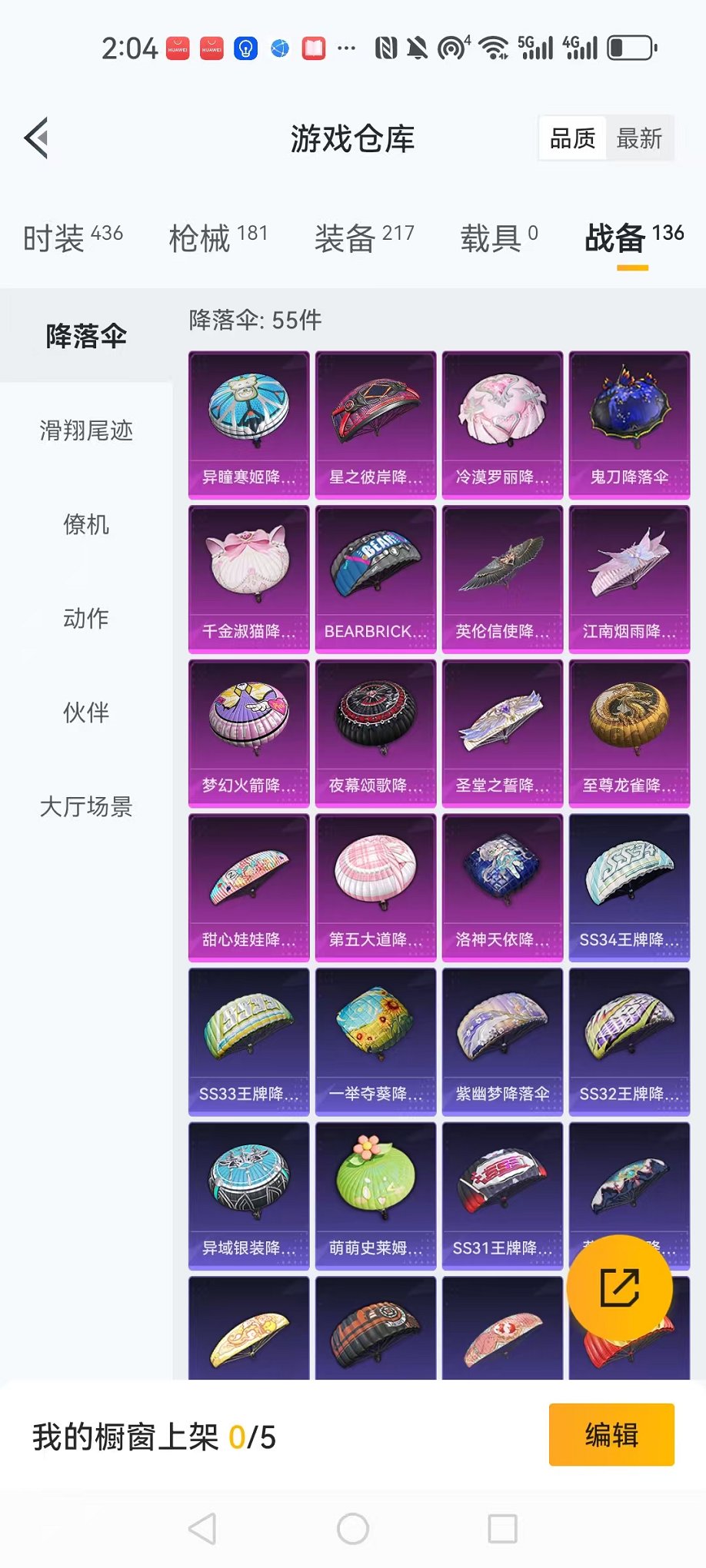Select 滑翔尾迹 in the side menu

86,430
